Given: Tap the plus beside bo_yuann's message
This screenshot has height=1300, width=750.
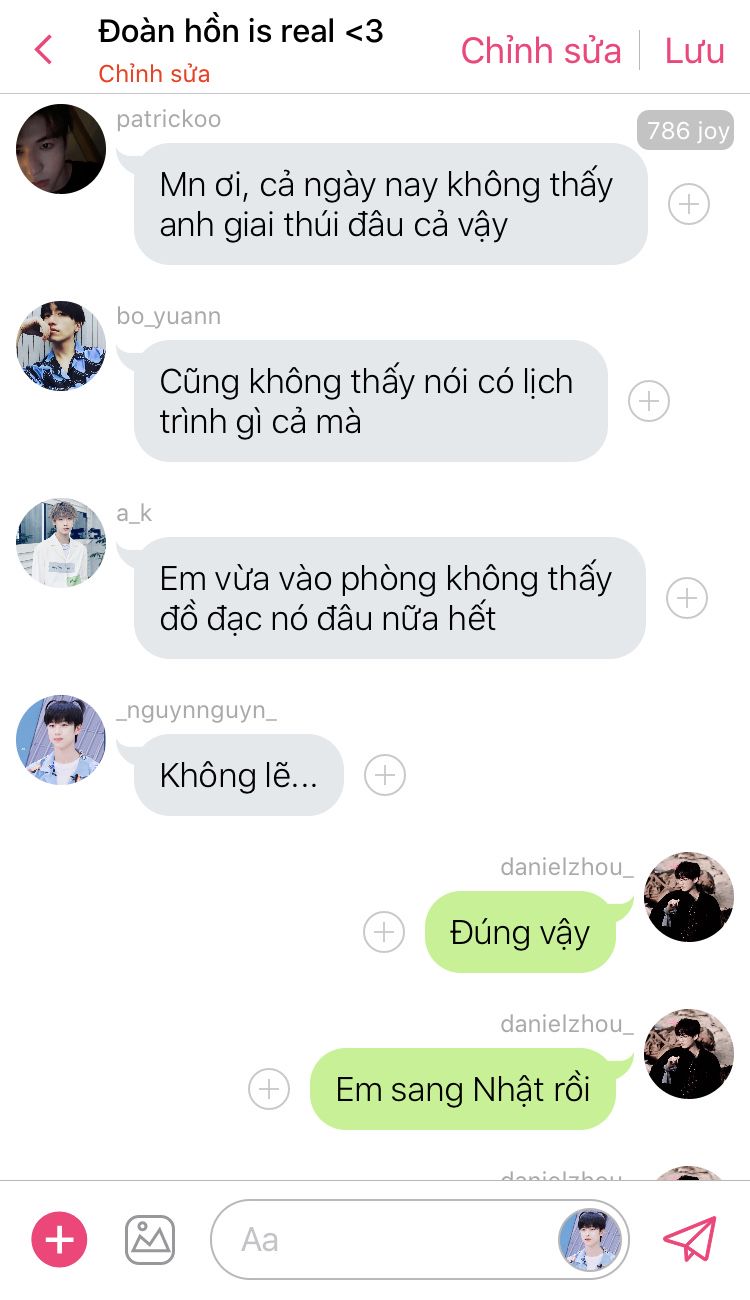Looking at the screenshot, I should tap(649, 401).
